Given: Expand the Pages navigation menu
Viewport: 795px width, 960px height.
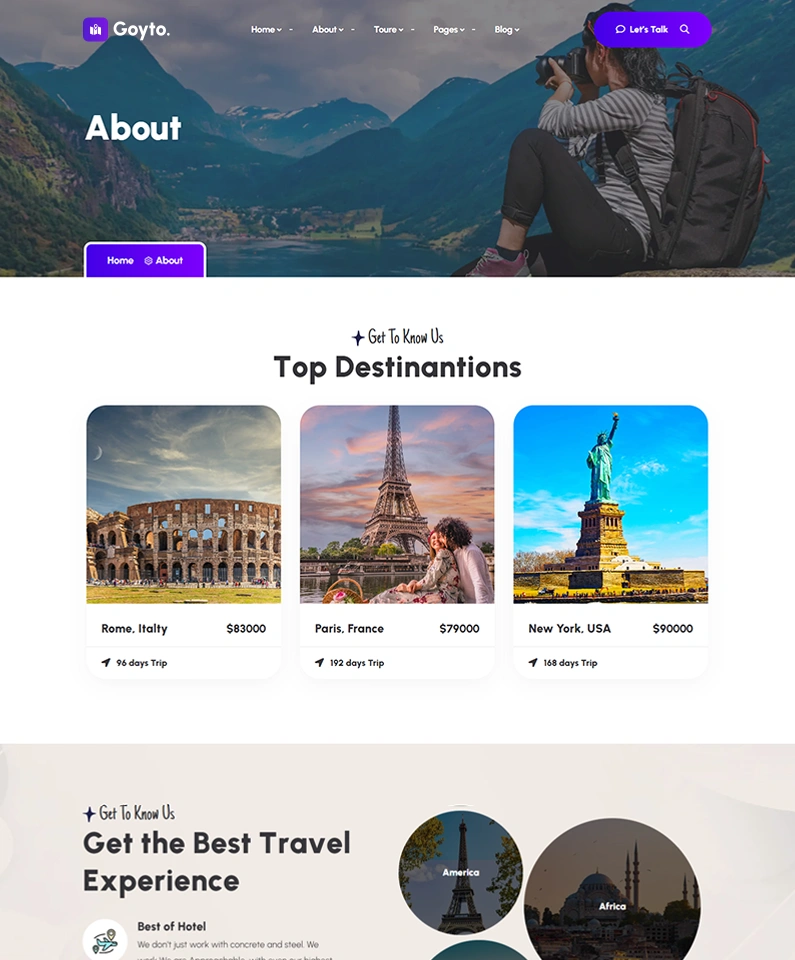Looking at the screenshot, I should point(448,30).
